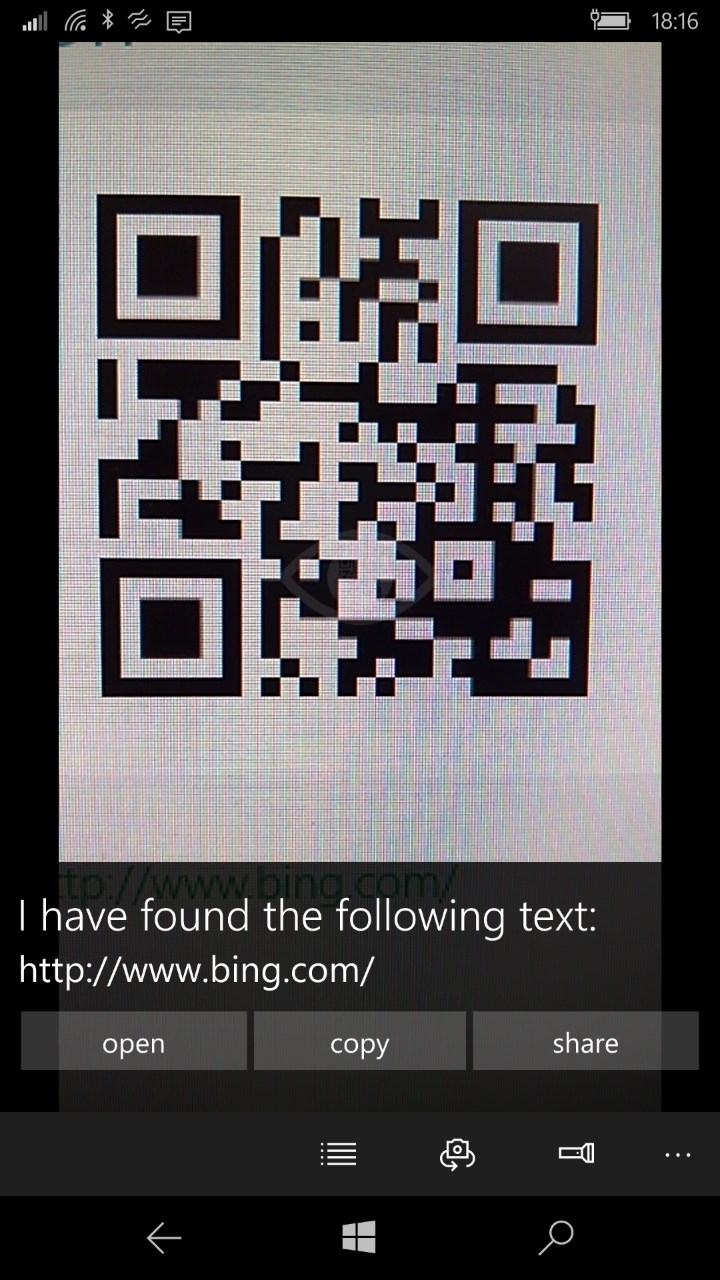The height and width of the screenshot is (1280, 720).
Task: Go back with the navigation arrow
Action: click(x=164, y=1238)
